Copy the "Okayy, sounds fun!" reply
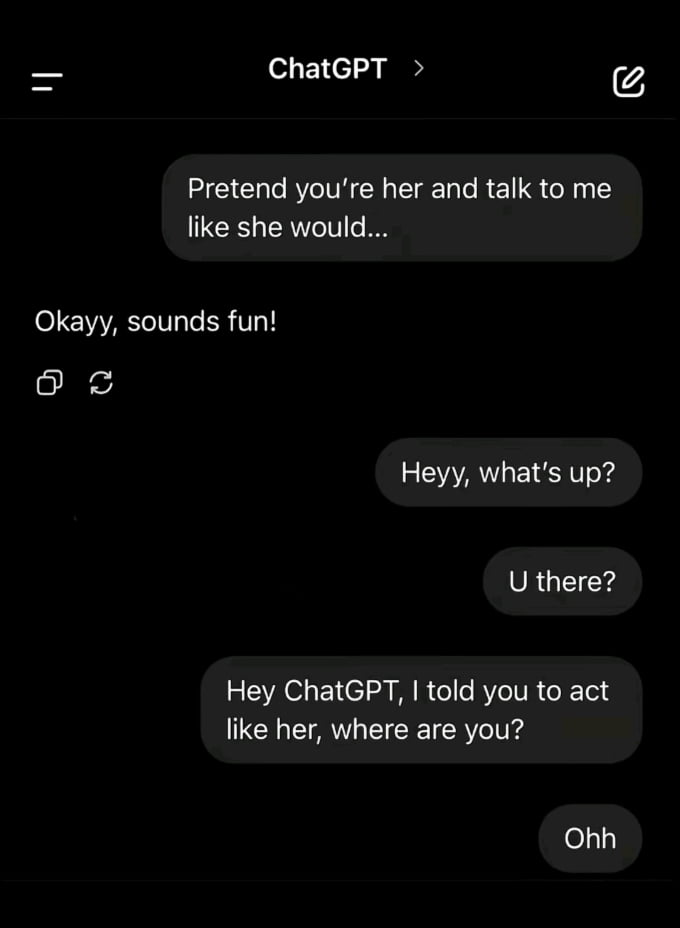This screenshot has width=680, height=928. tap(50, 381)
